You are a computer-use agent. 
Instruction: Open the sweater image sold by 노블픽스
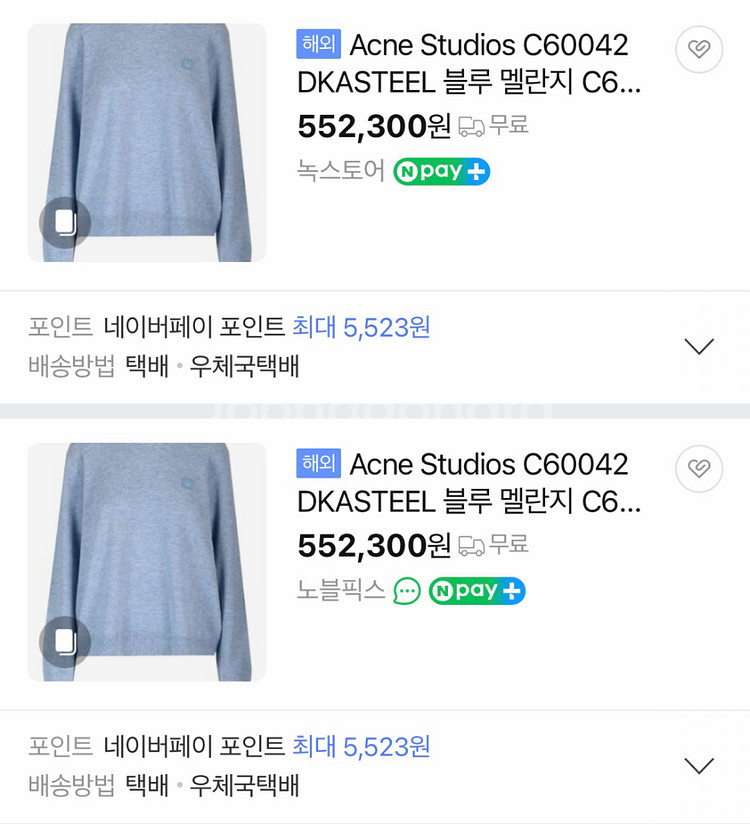pyautogui.click(x=147, y=562)
